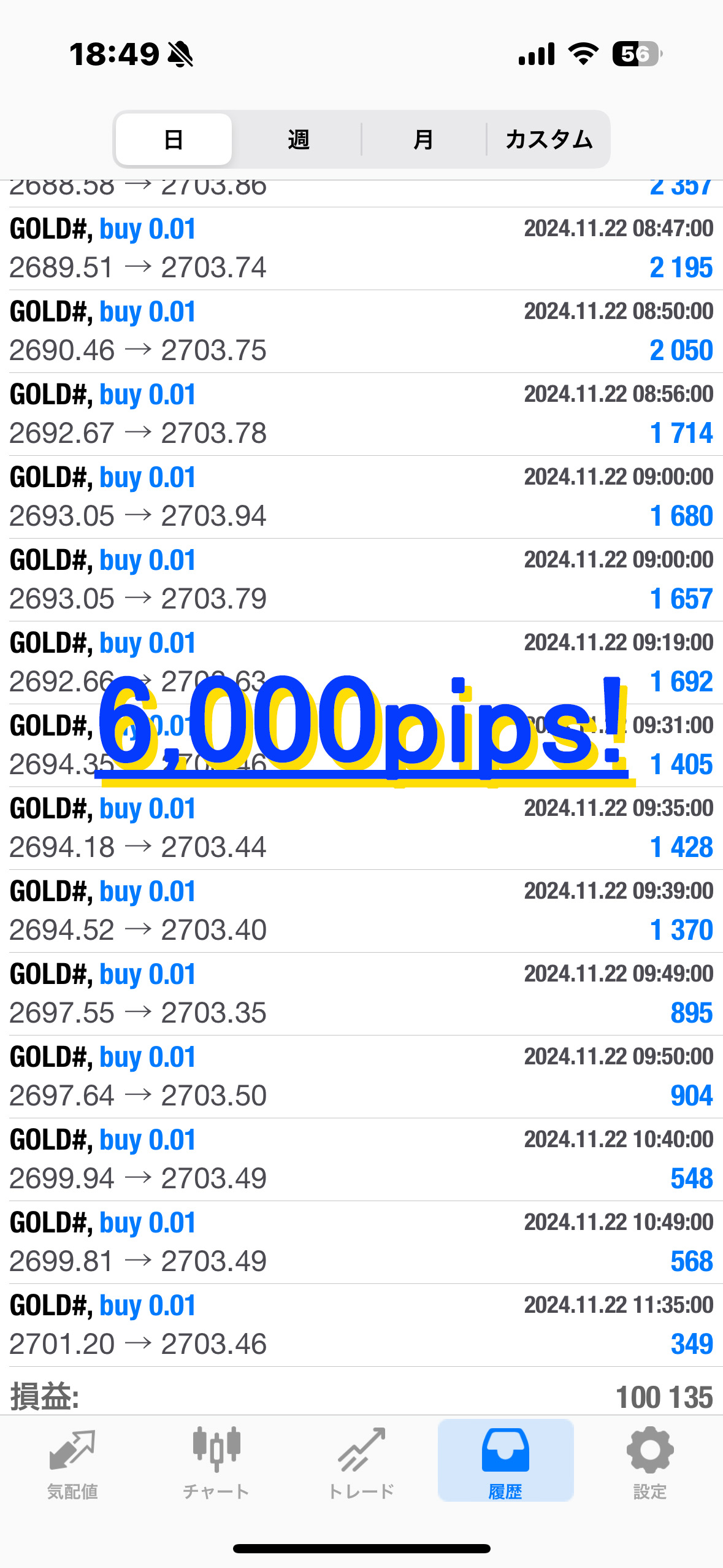Switch to the トレード trade tab
The width and height of the screenshot is (723, 1568).
tap(361, 1462)
